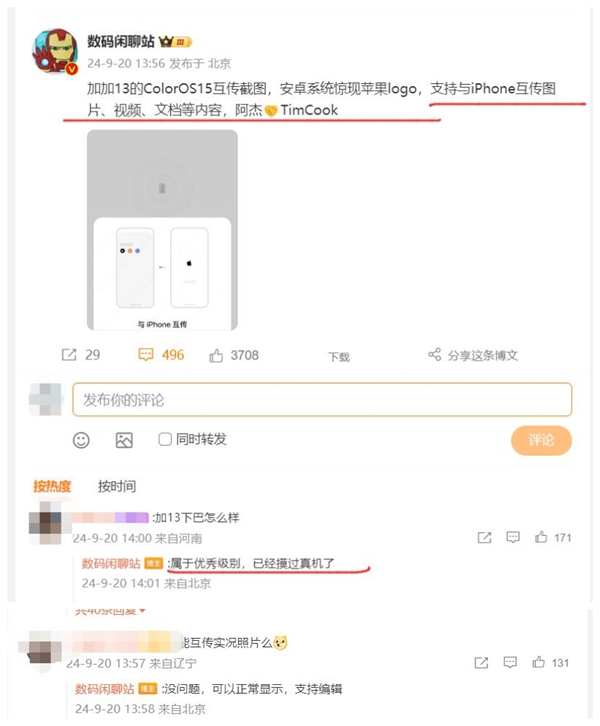The width and height of the screenshot is (600, 726).
Task: Tap the 下载 download button
Action: (x=339, y=357)
